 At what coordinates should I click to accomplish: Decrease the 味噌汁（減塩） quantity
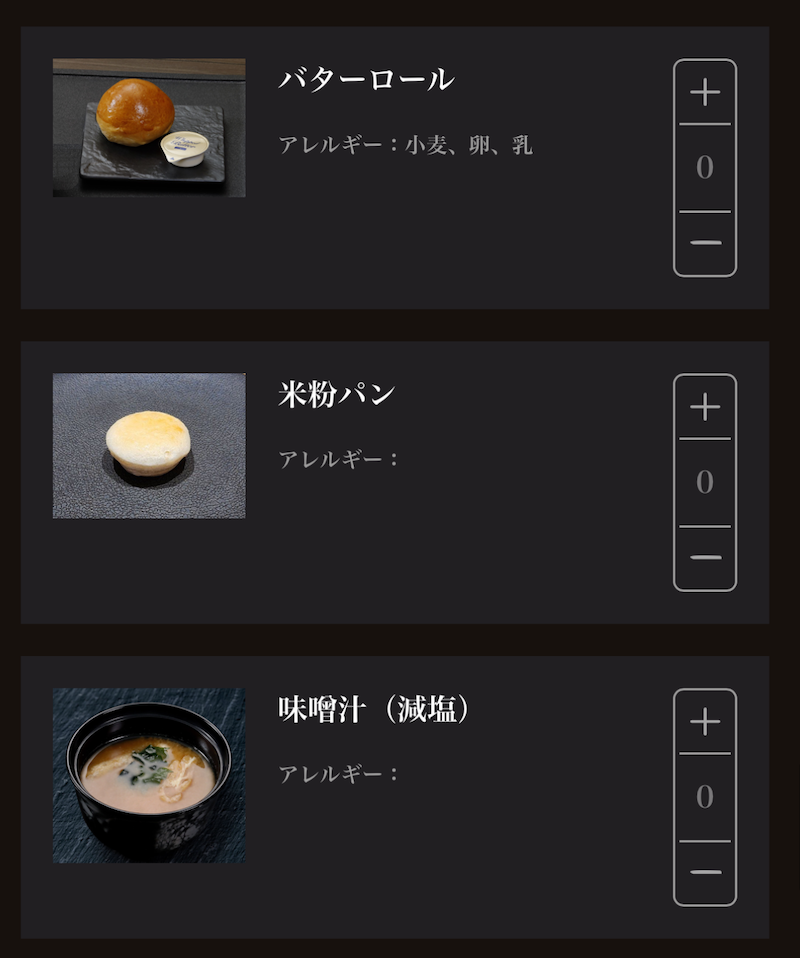[x=705, y=872]
